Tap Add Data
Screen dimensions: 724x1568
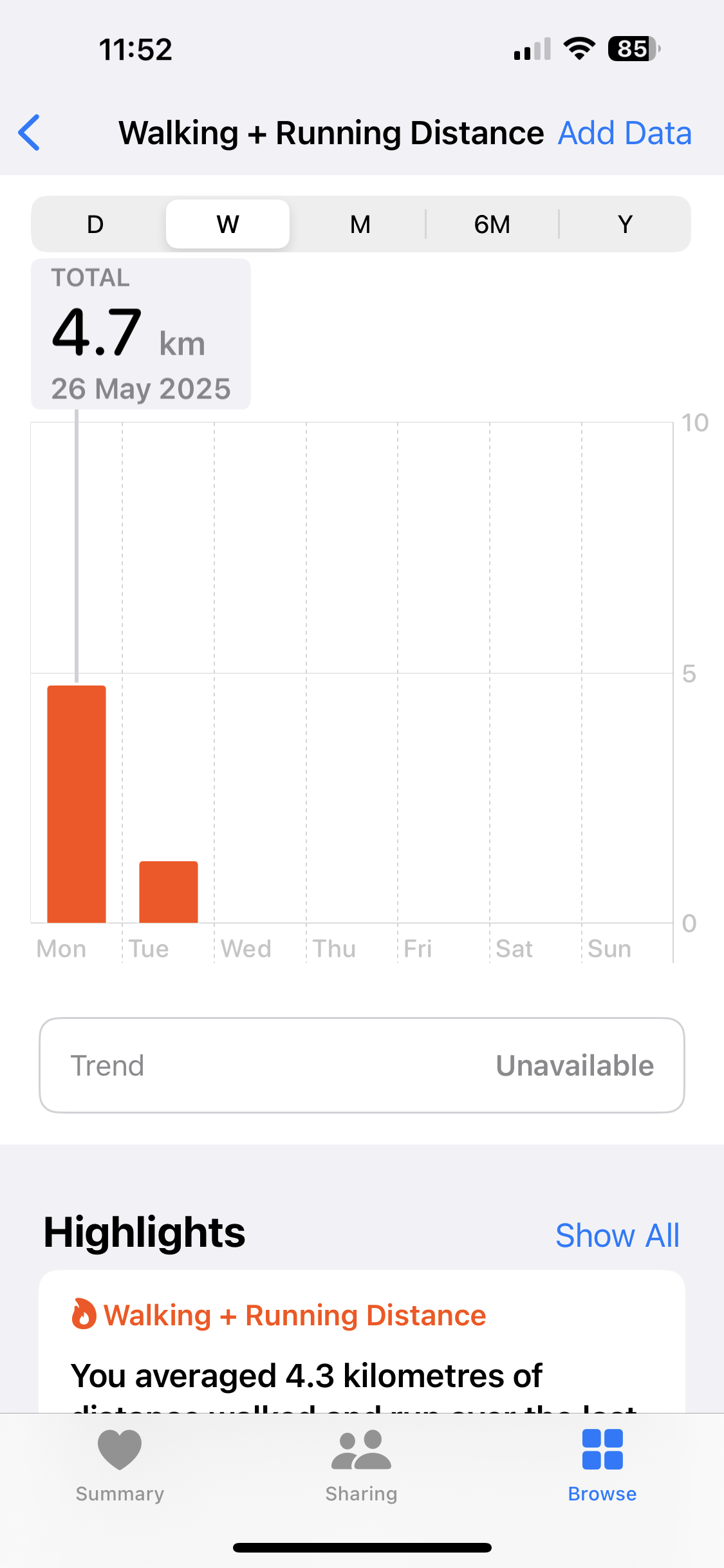[x=624, y=133]
